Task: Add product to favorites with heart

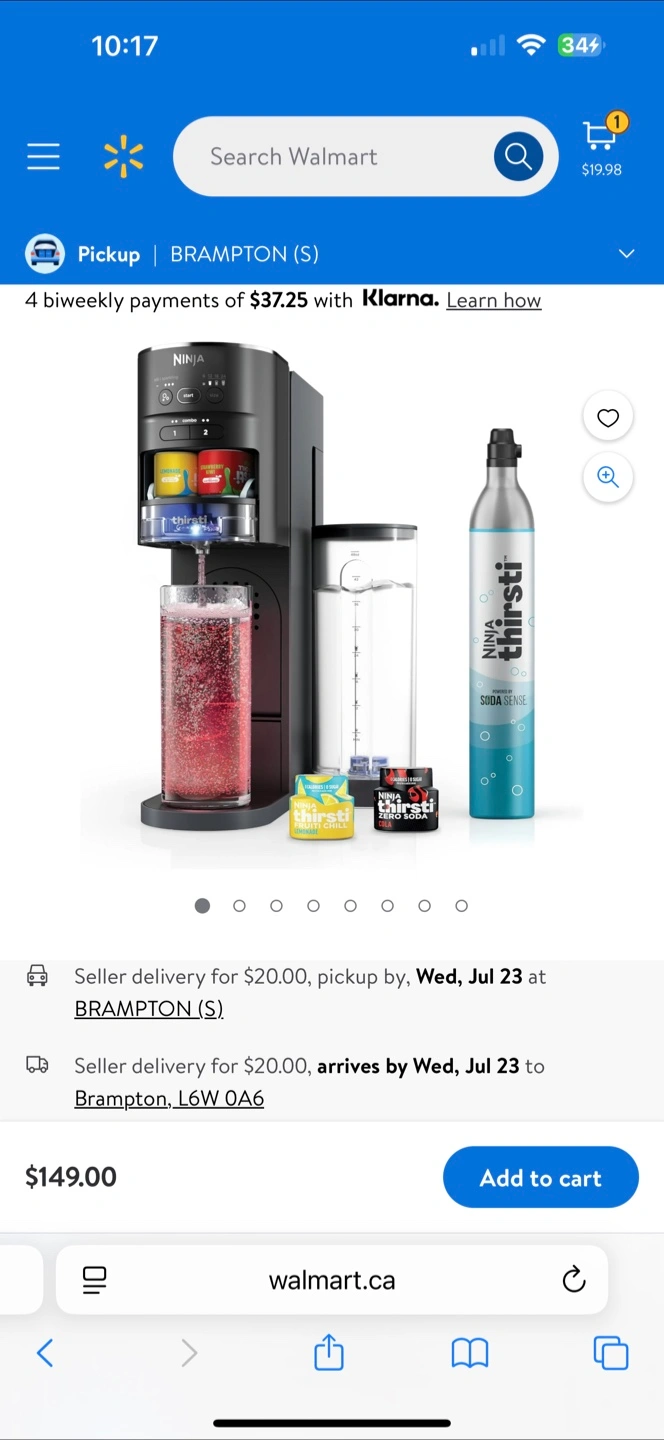Action: 608,418
